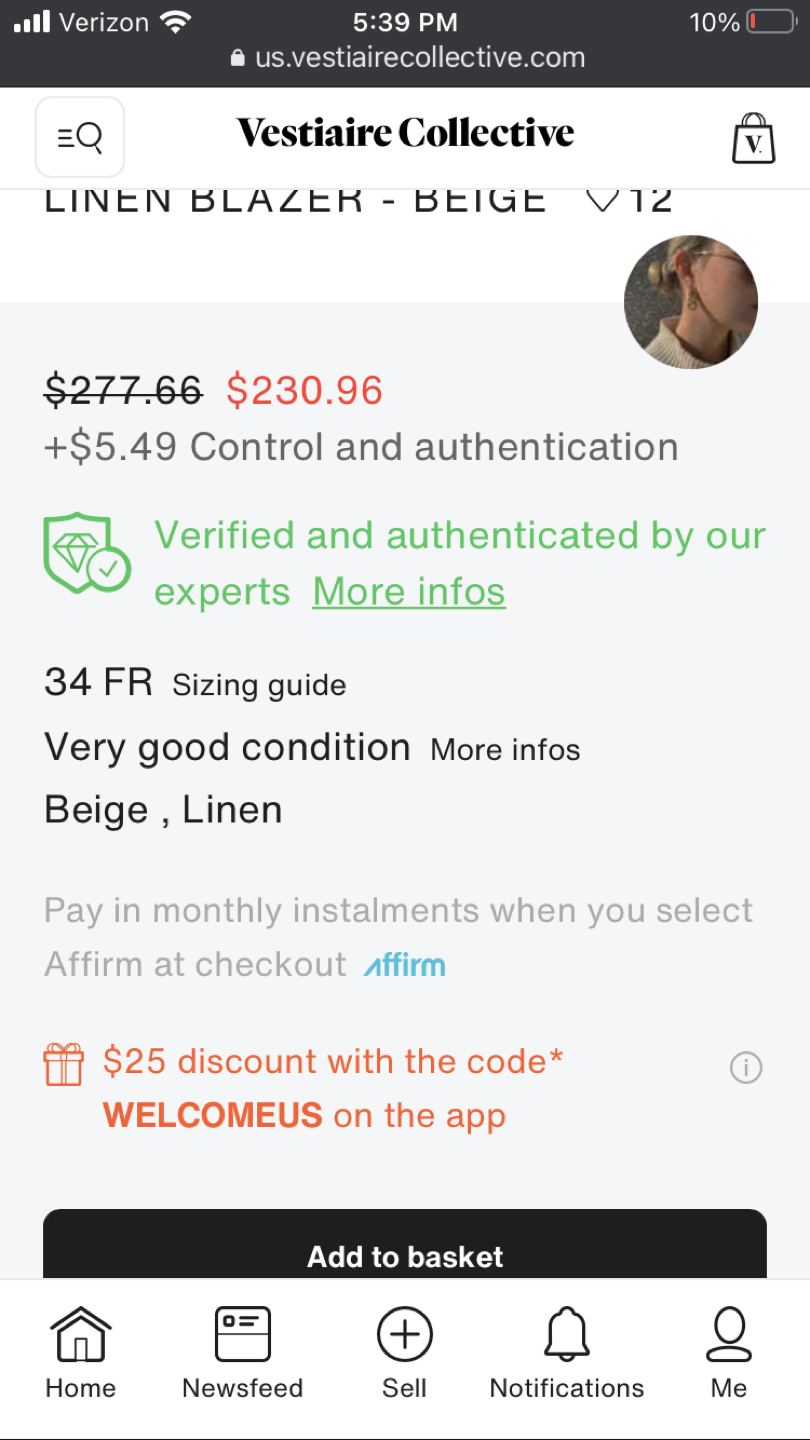Screen dimensions: 810x1440
Task: Open the menu and search button
Action: coord(80,137)
